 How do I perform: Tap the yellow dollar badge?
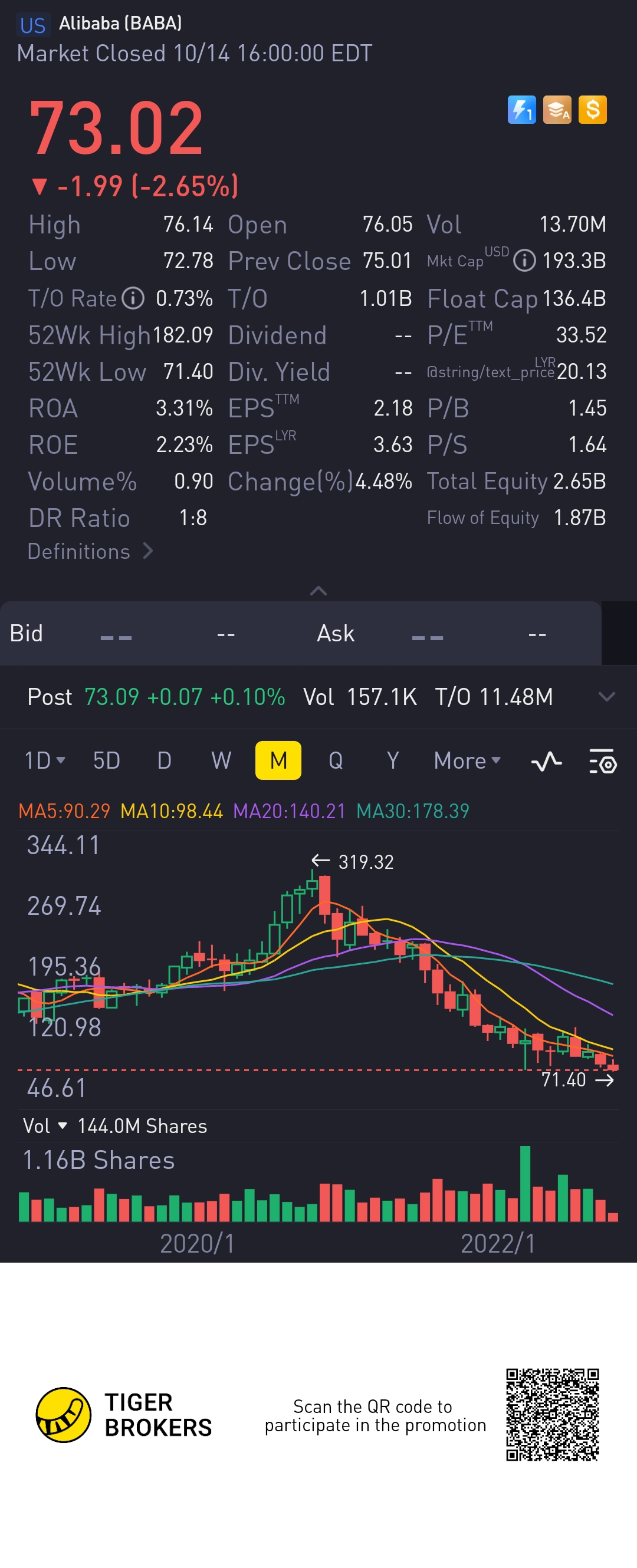[592, 110]
